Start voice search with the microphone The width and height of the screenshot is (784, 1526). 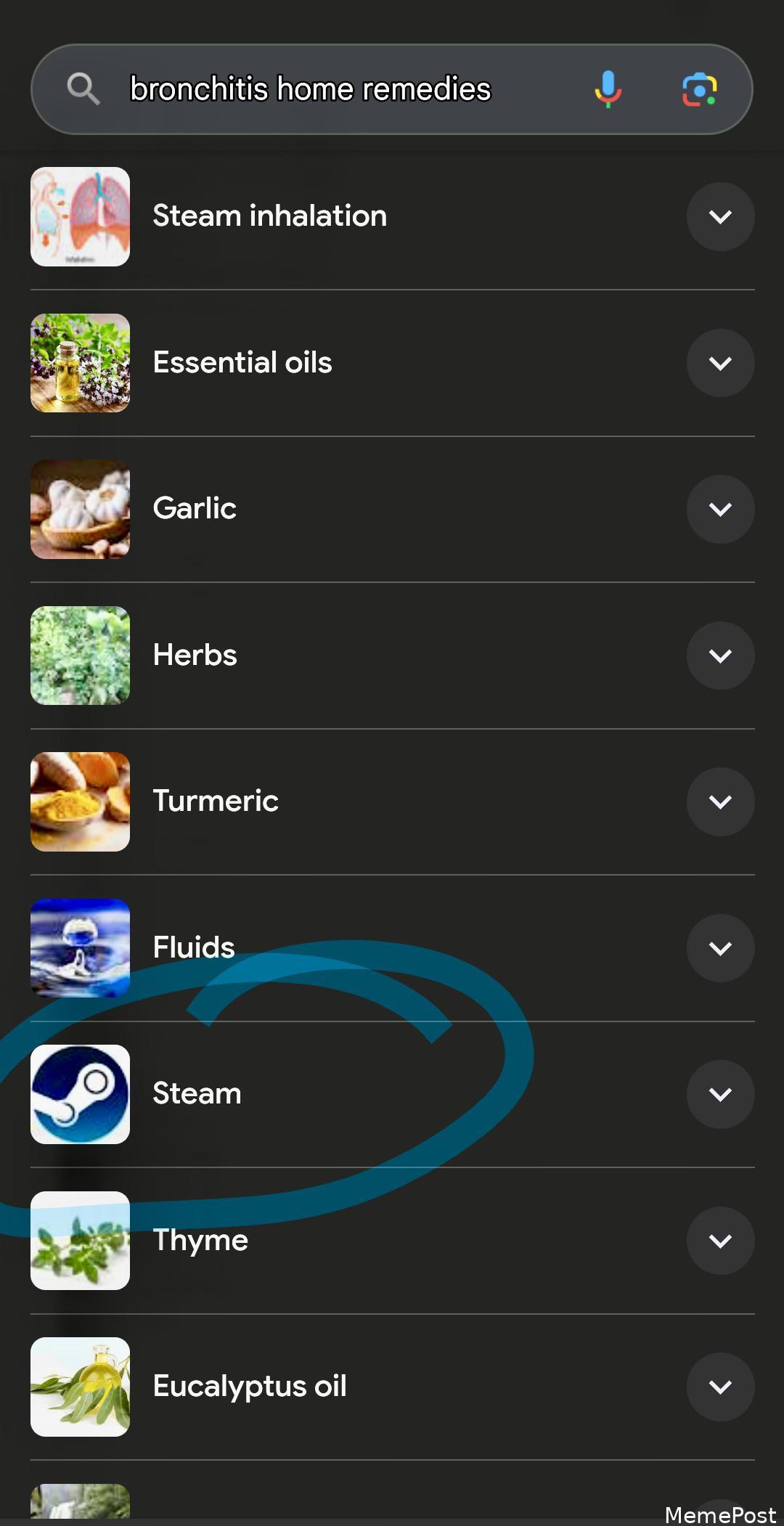click(608, 89)
